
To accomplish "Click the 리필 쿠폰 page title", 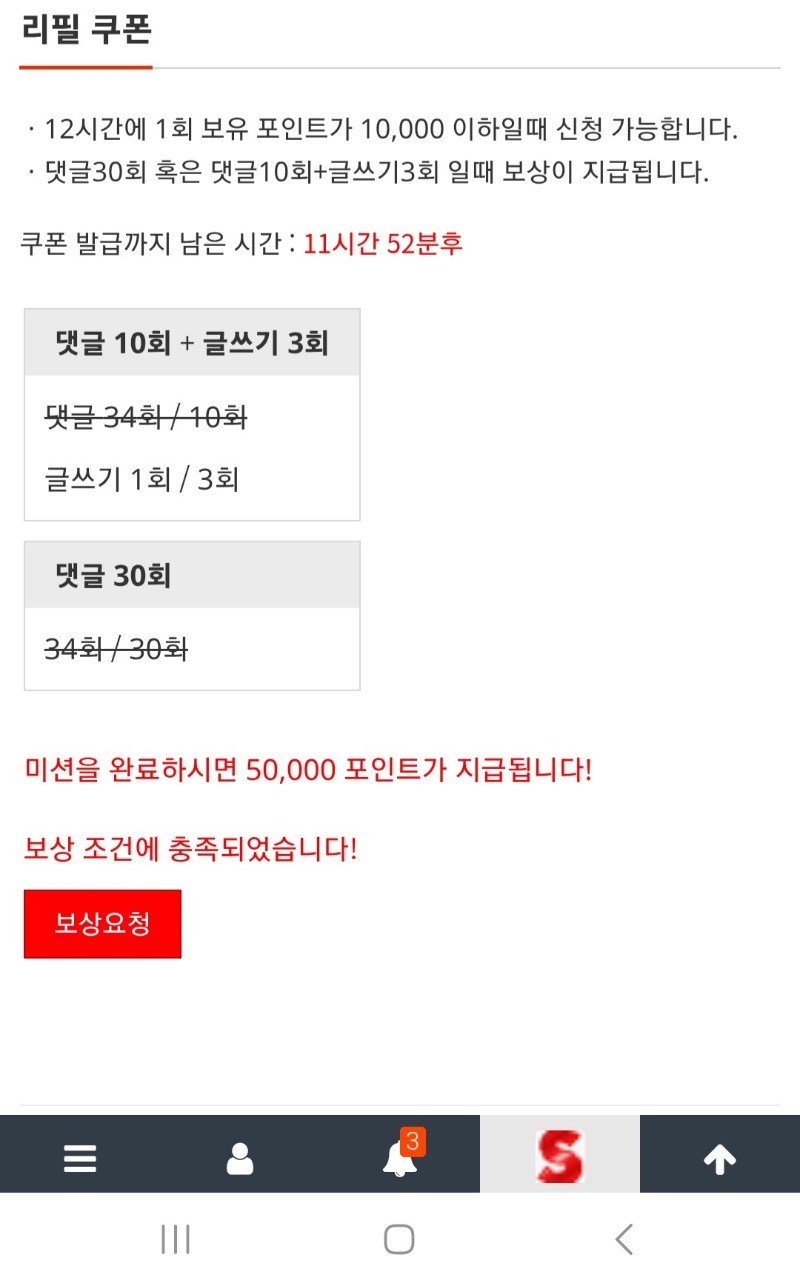I will click(x=84, y=32).
